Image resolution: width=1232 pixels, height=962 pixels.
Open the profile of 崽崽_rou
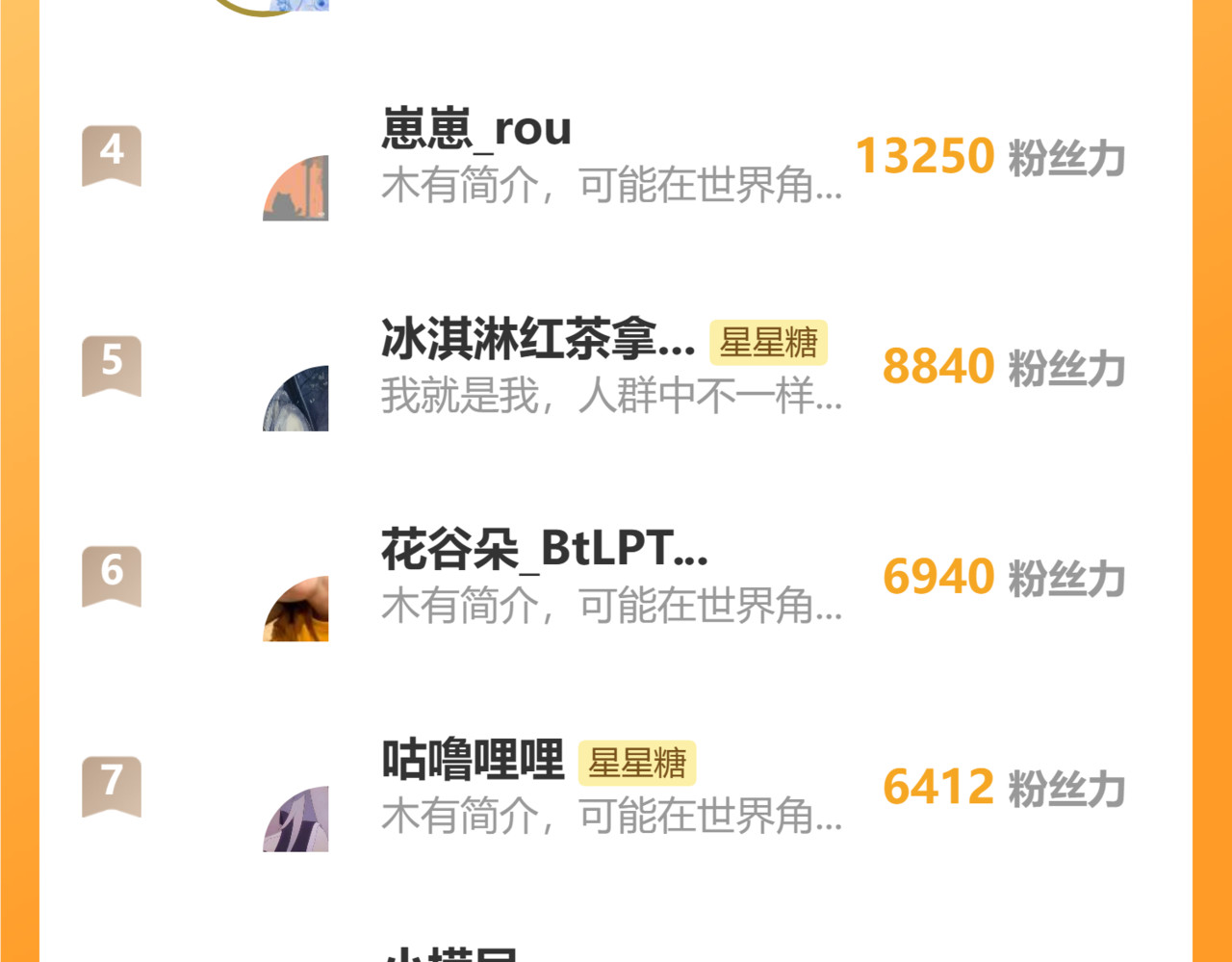(476, 130)
